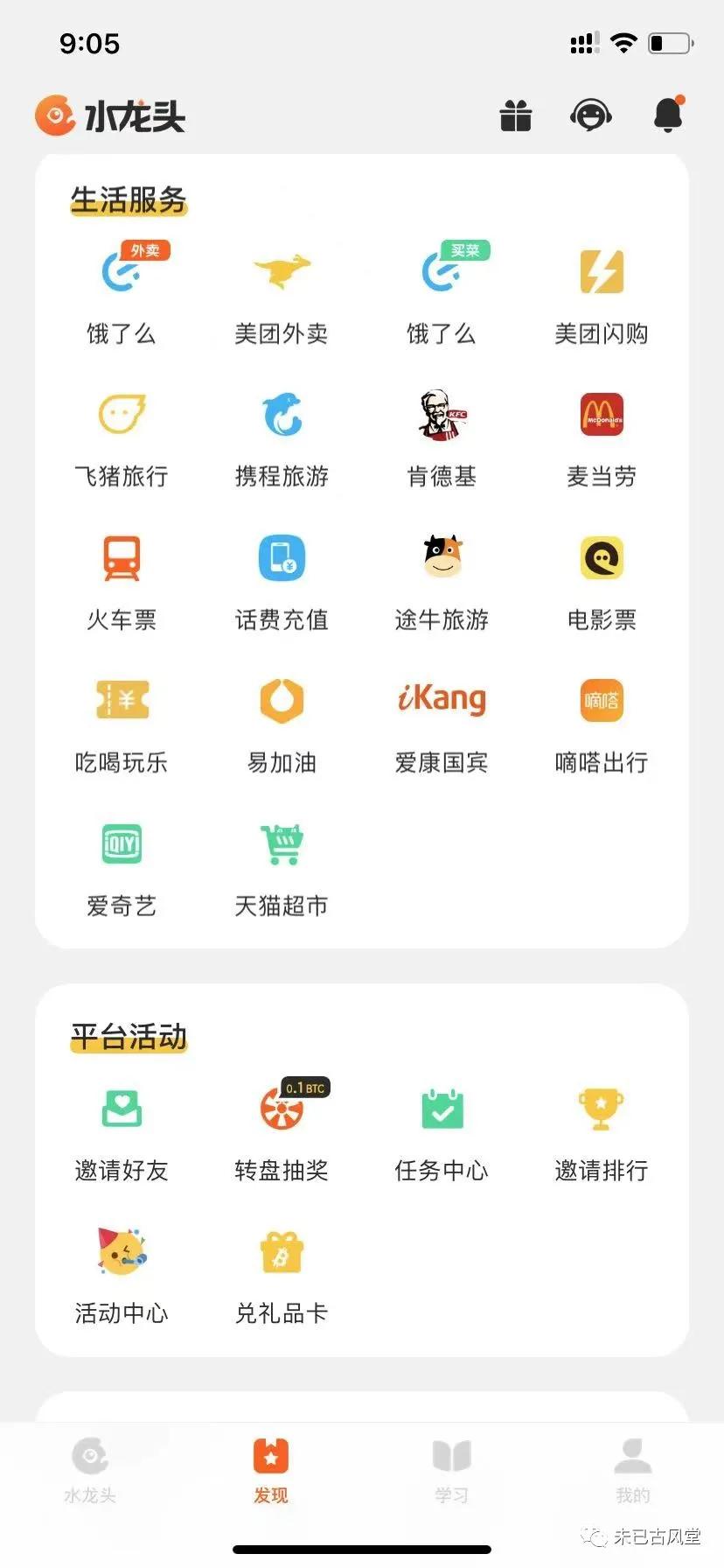Open 易加油 fuel service

[x=281, y=700]
